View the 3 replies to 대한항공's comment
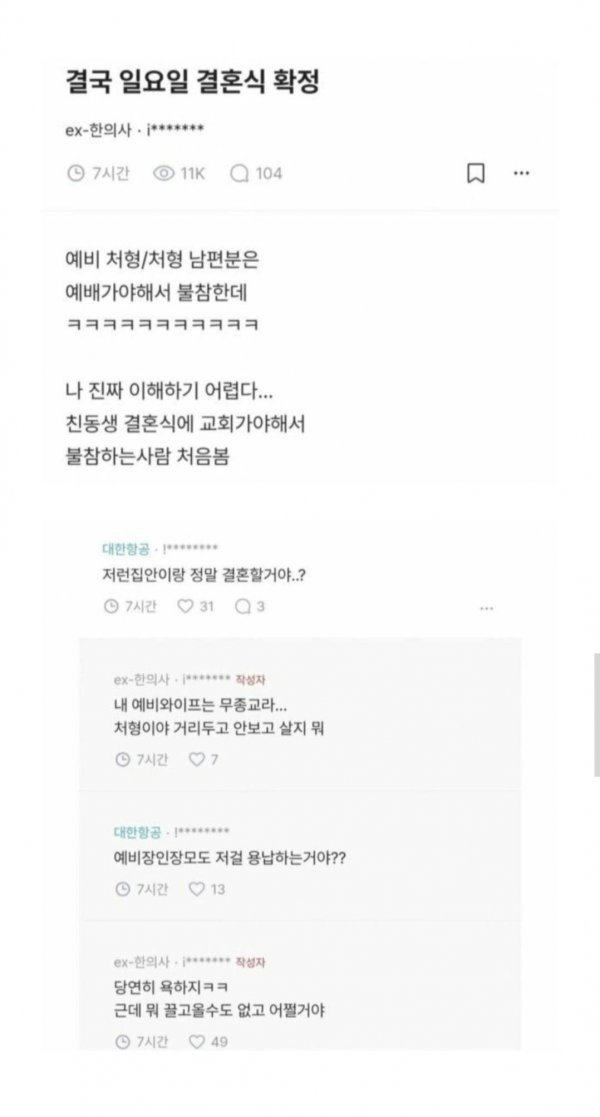Viewport: 600px width, 1117px height. 248,606
